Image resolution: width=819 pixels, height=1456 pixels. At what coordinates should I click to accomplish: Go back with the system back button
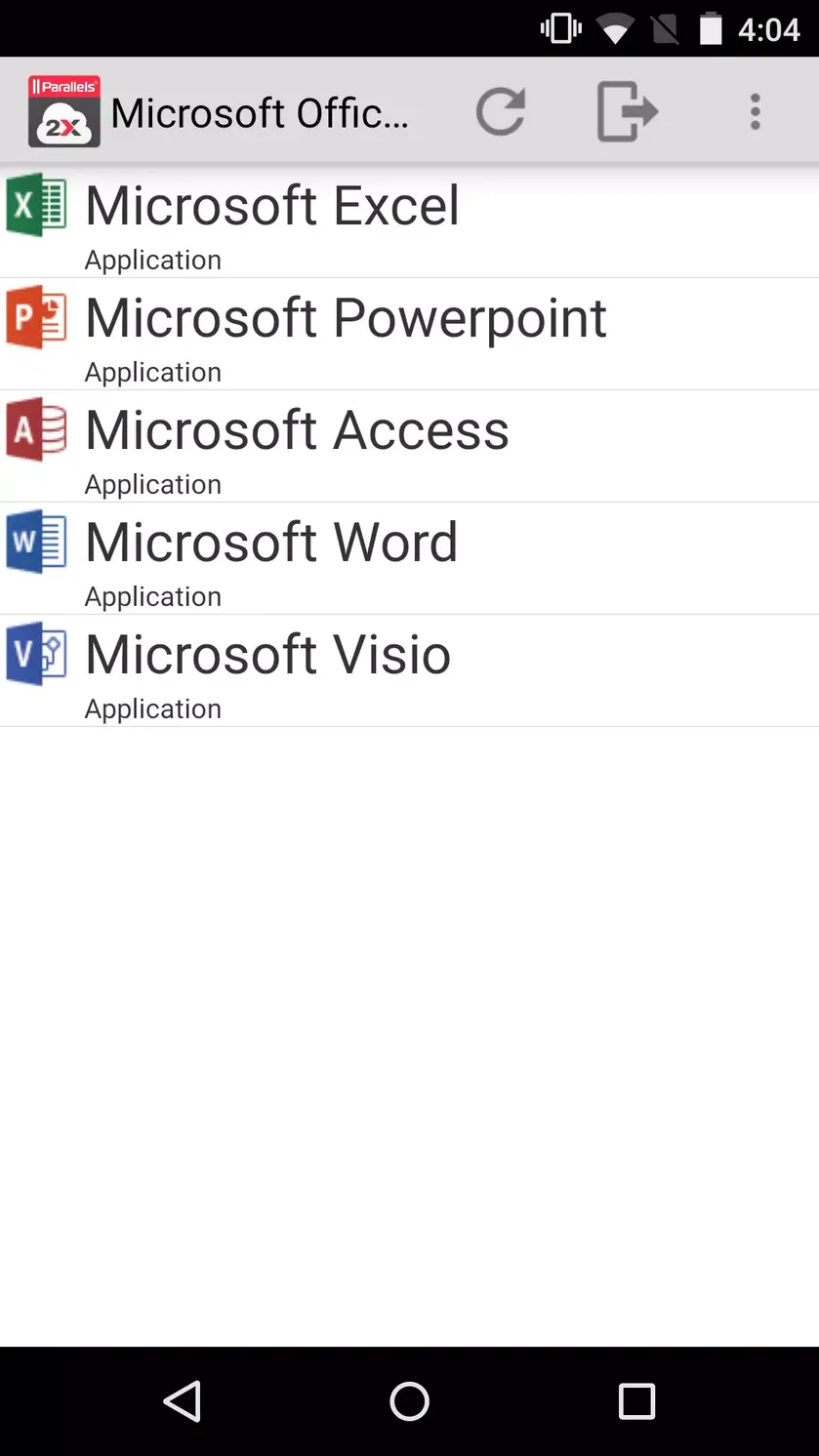[x=183, y=1401]
